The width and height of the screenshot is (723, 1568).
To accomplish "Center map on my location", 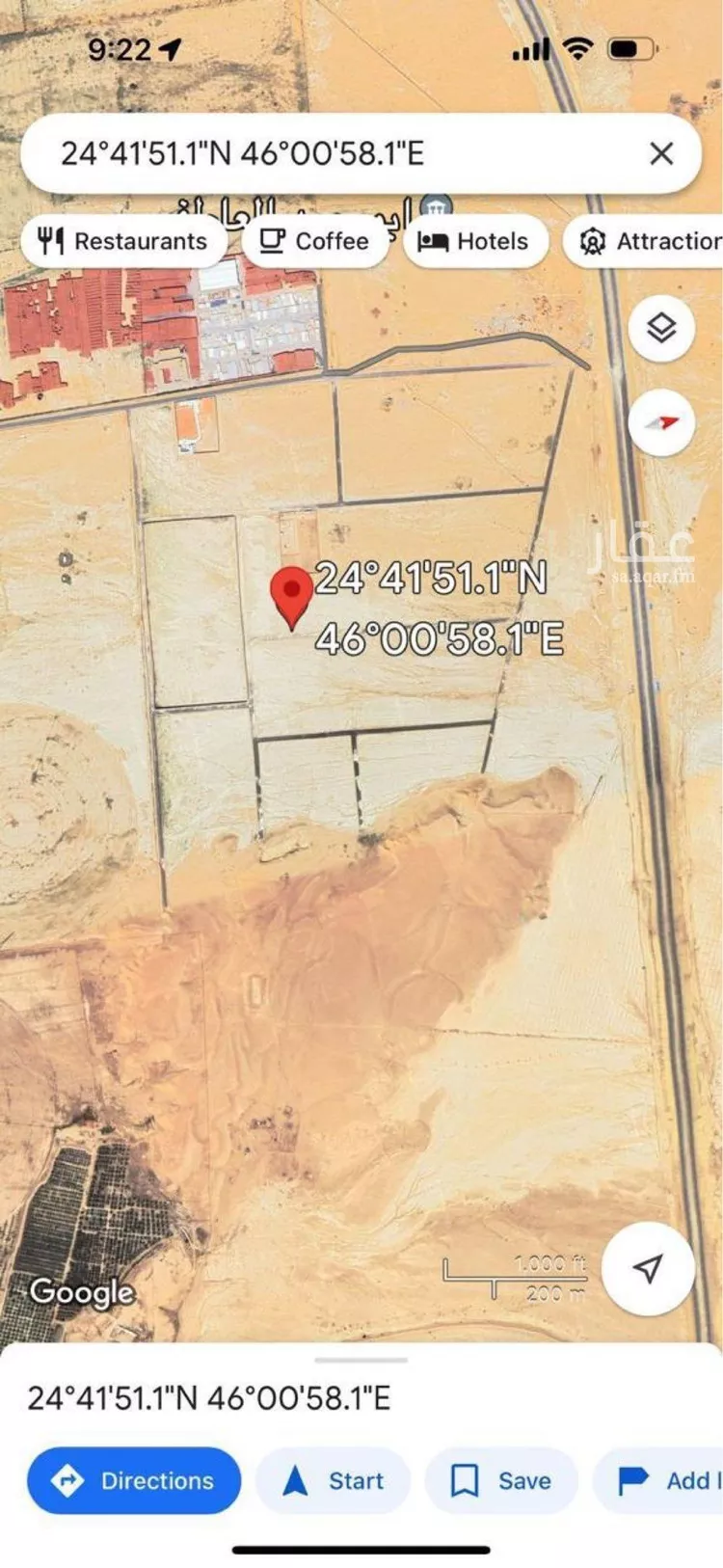I will 648,1268.
